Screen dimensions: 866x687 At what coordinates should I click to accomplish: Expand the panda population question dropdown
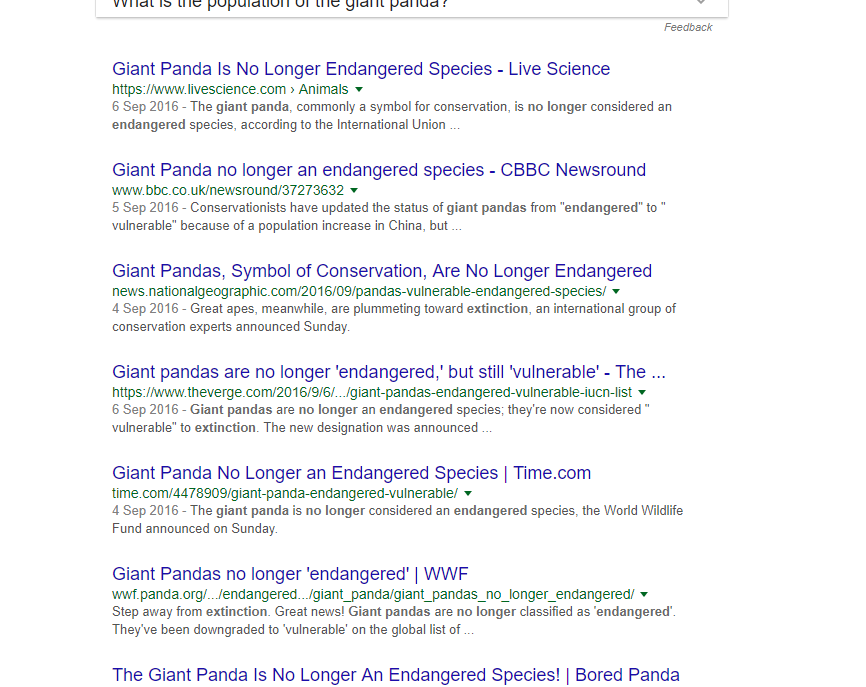pyautogui.click(x=700, y=3)
